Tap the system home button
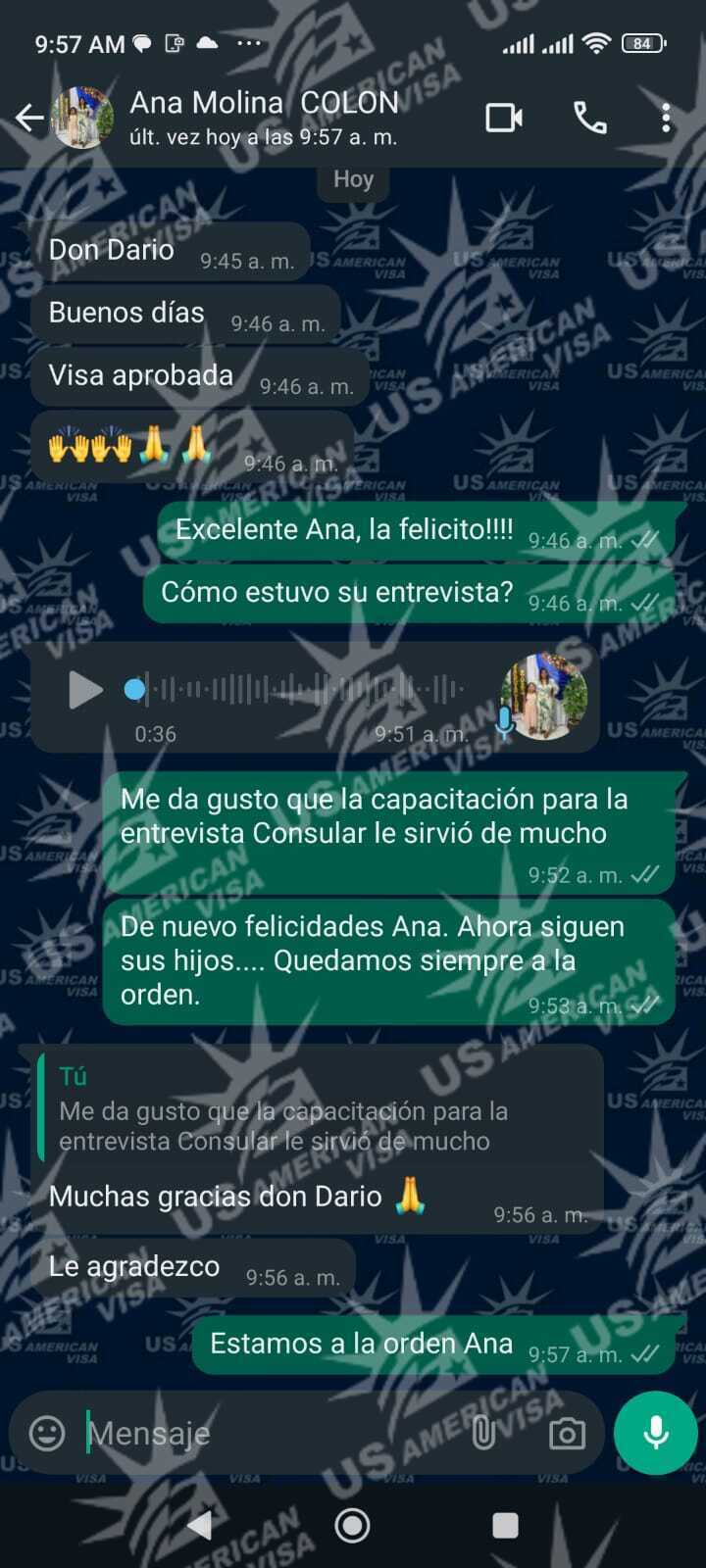The height and width of the screenshot is (1568, 706). point(352,1525)
